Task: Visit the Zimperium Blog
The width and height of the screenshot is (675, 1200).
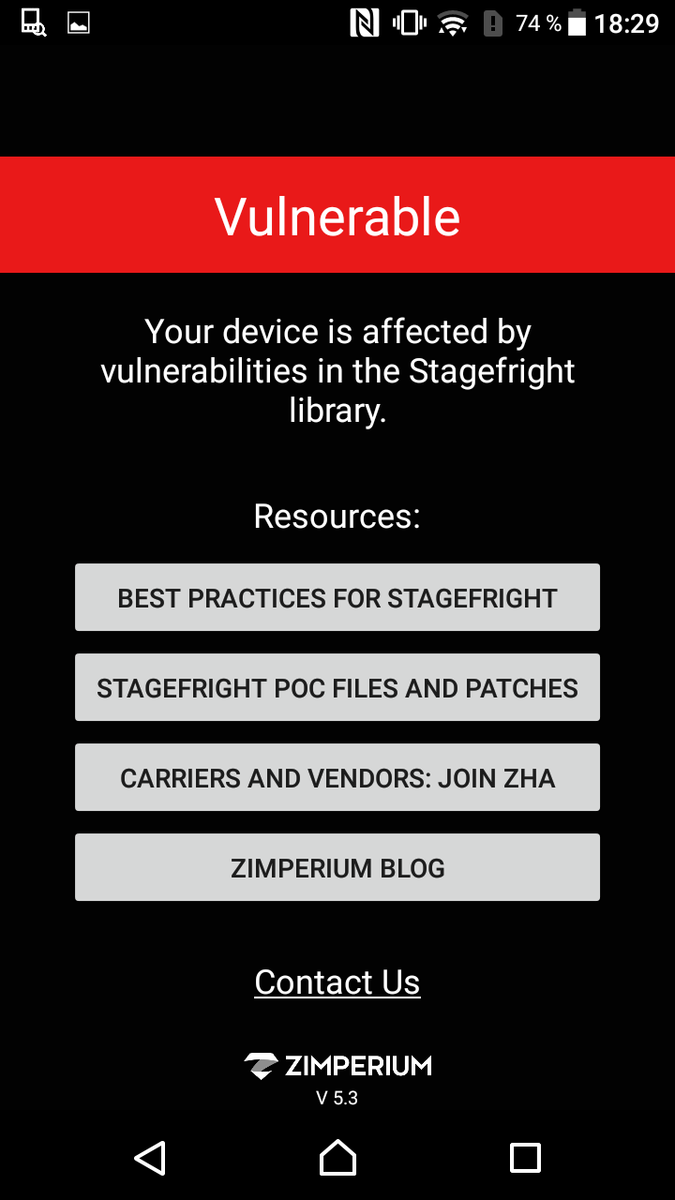Action: 337,867
